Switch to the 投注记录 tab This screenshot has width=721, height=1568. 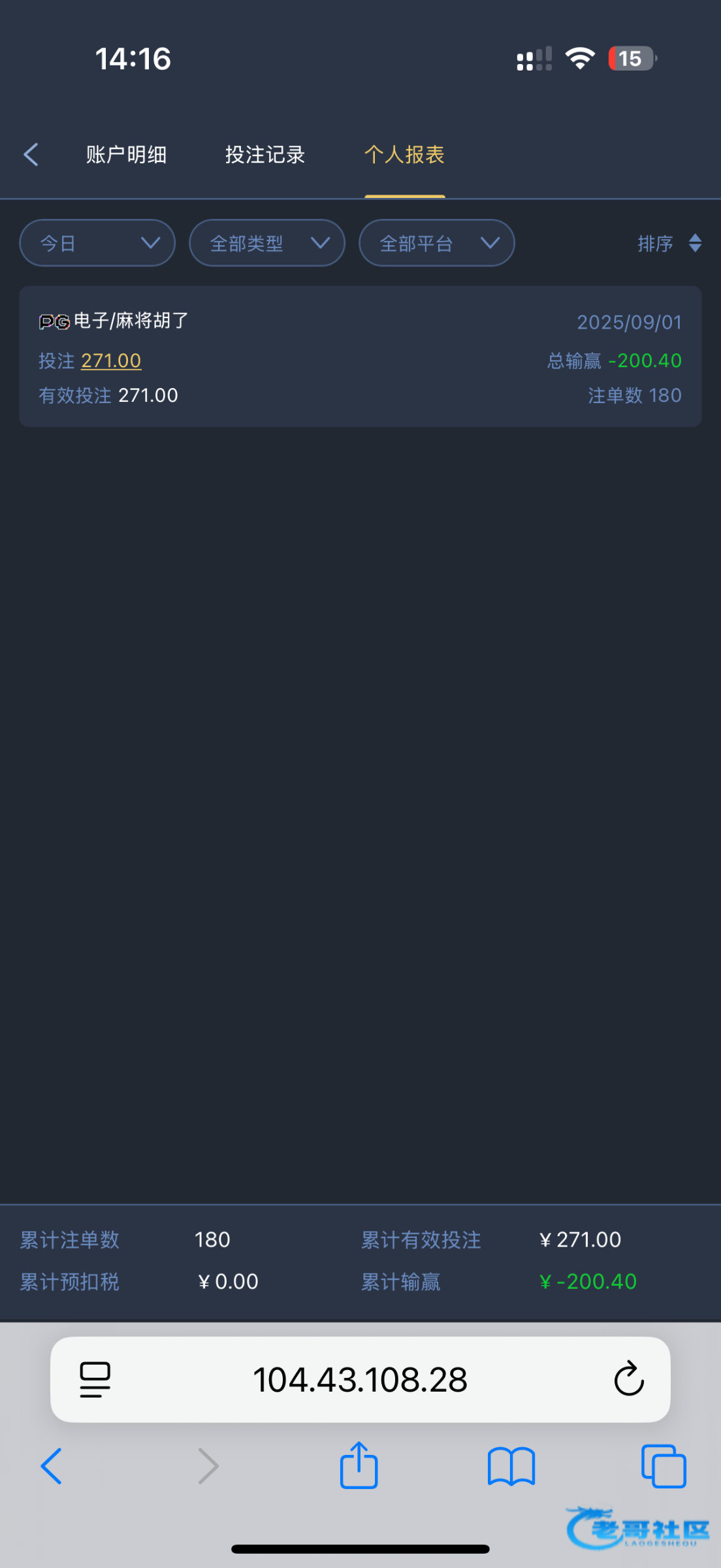click(x=265, y=155)
